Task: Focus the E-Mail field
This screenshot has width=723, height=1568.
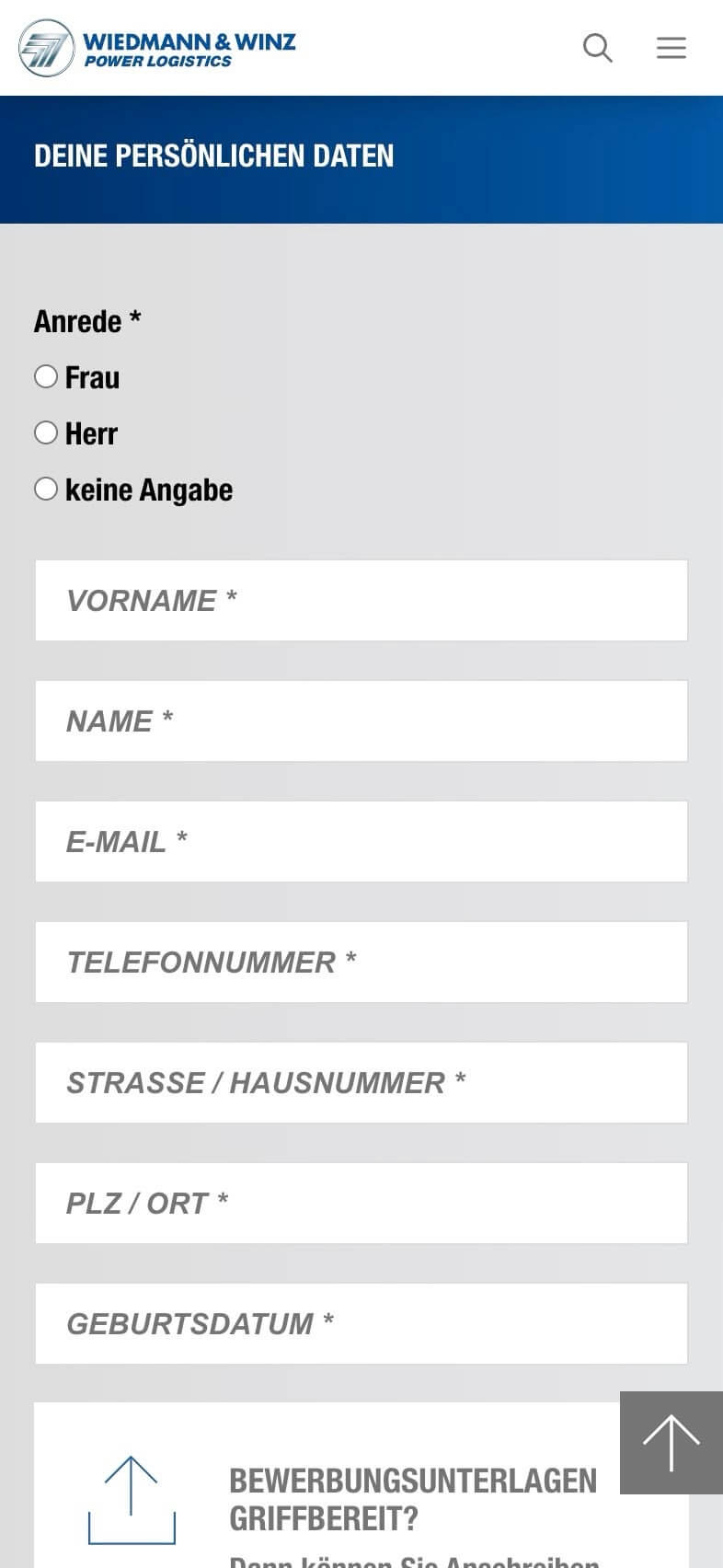Action: pyautogui.click(x=361, y=842)
